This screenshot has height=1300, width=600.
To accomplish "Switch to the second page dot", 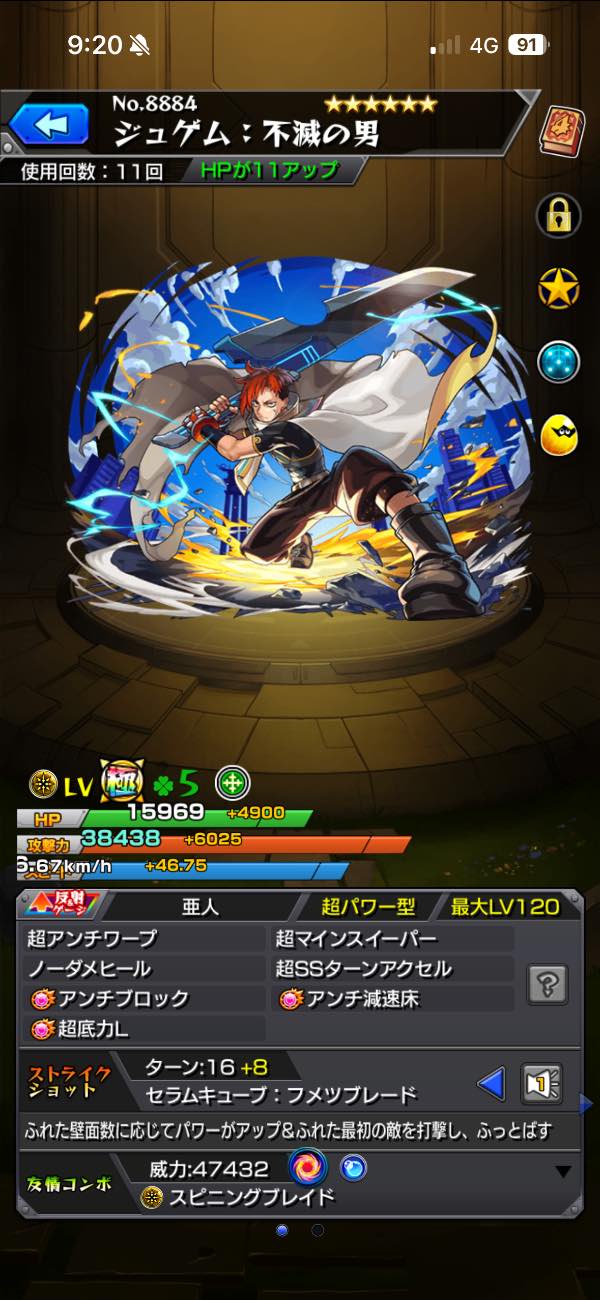I will point(317,1229).
